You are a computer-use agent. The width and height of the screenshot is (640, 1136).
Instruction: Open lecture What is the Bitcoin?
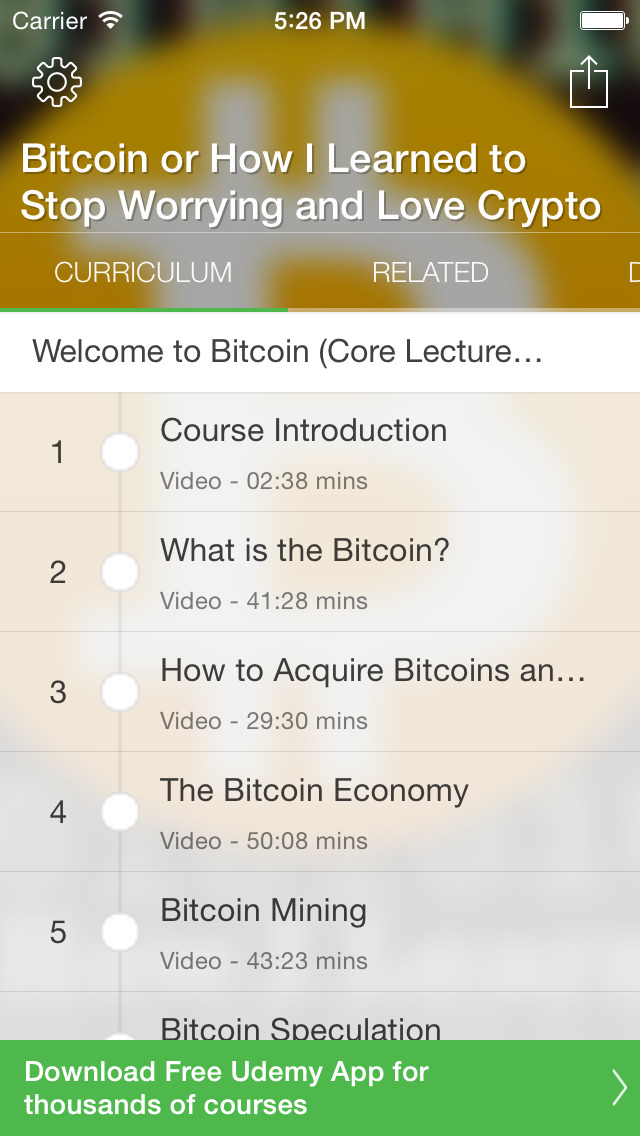pos(320,572)
